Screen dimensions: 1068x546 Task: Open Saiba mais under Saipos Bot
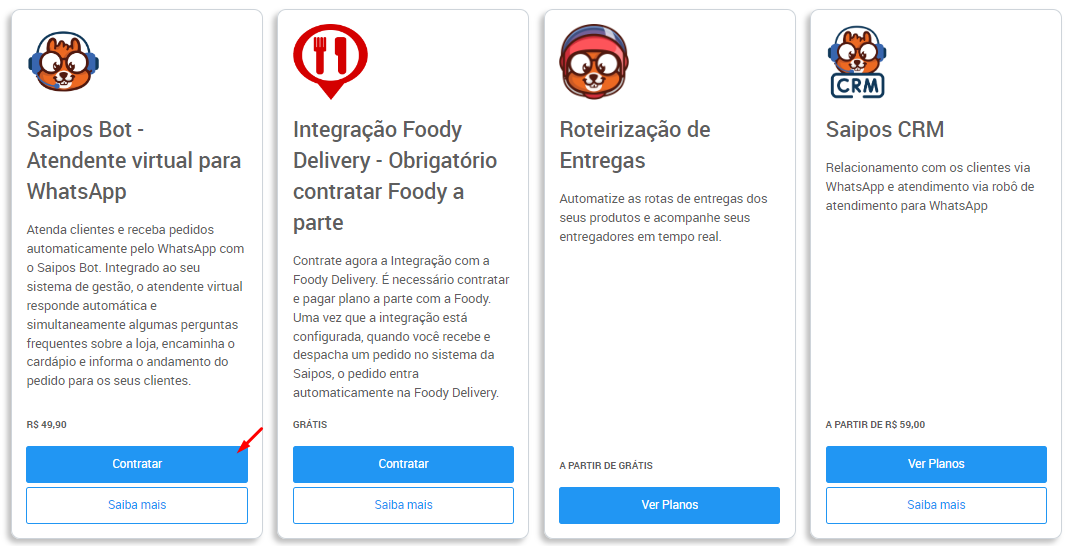tap(137, 505)
